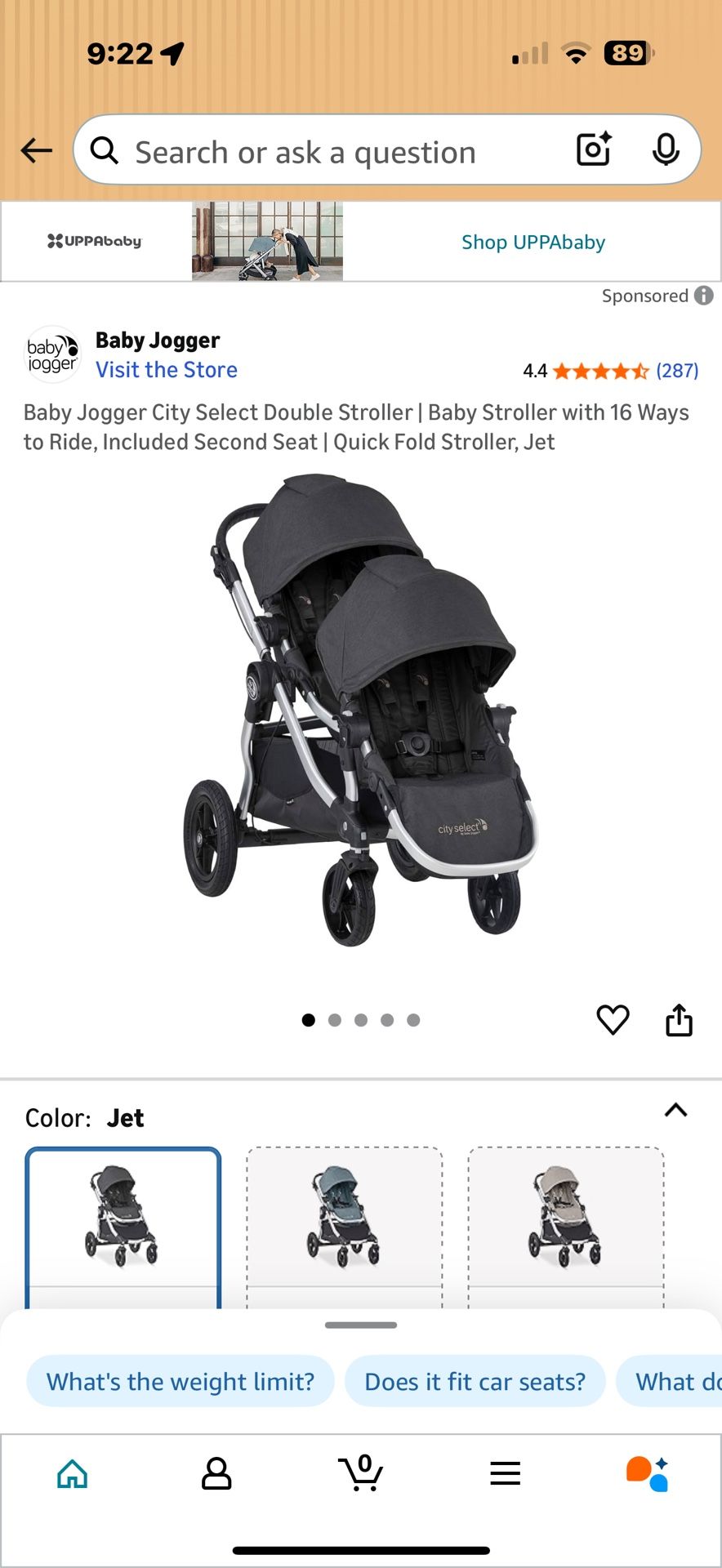Visit the Baby Jogger store
This screenshot has width=722, height=1568.
tap(167, 369)
